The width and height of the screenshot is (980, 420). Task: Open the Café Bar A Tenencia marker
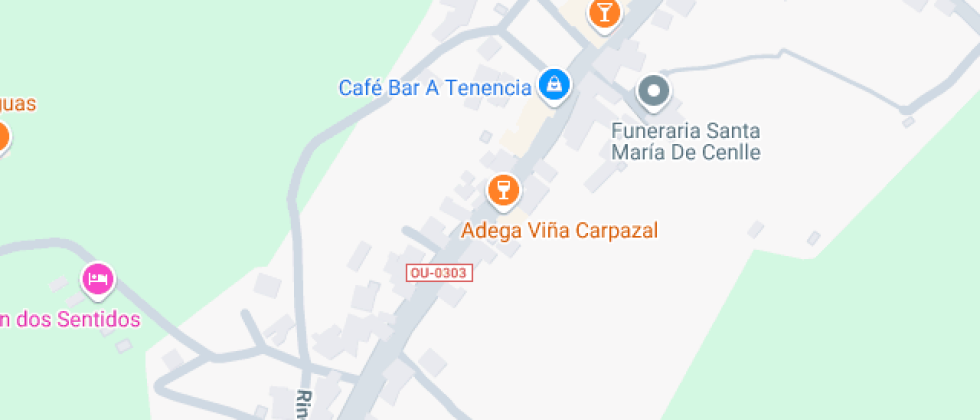coord(554,85)
